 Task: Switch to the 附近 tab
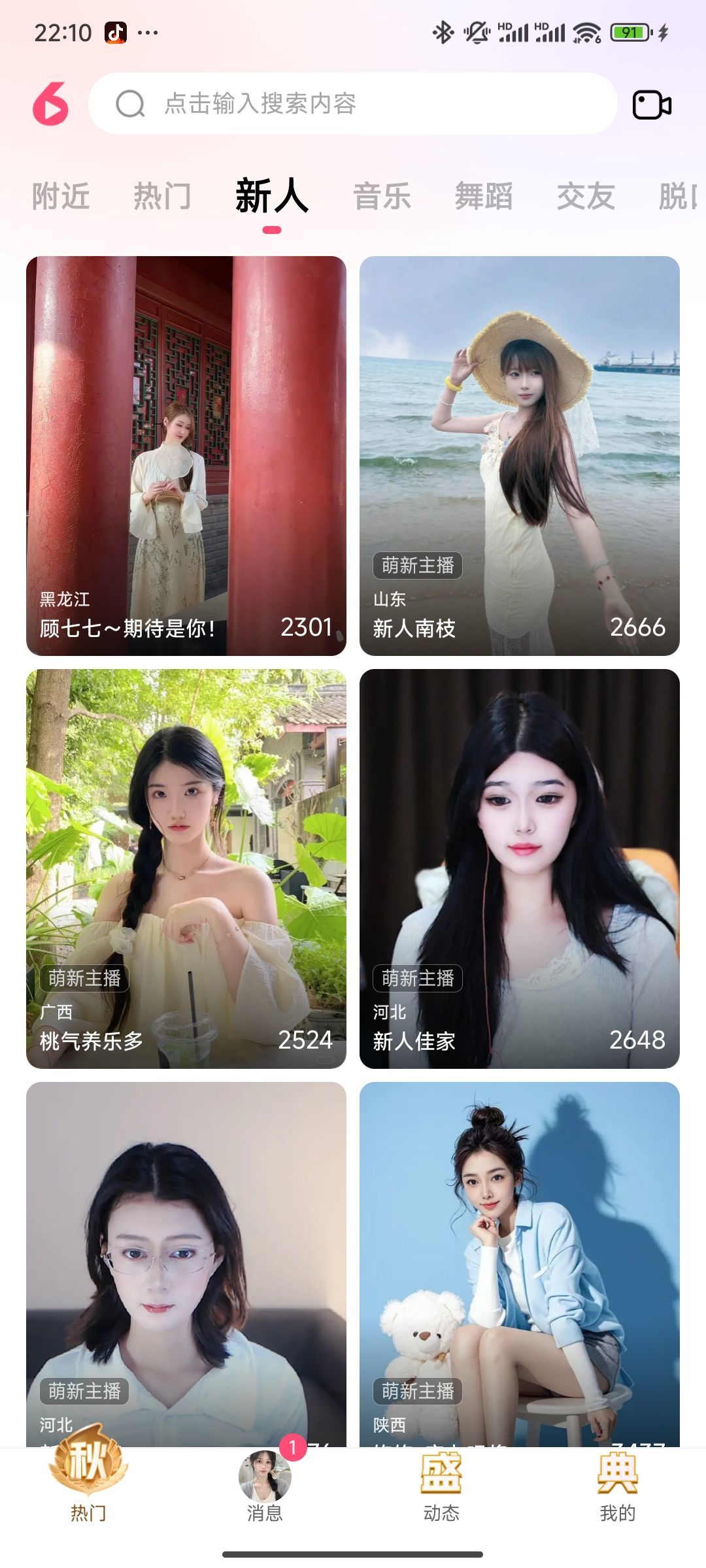click(x=61, y=196)
